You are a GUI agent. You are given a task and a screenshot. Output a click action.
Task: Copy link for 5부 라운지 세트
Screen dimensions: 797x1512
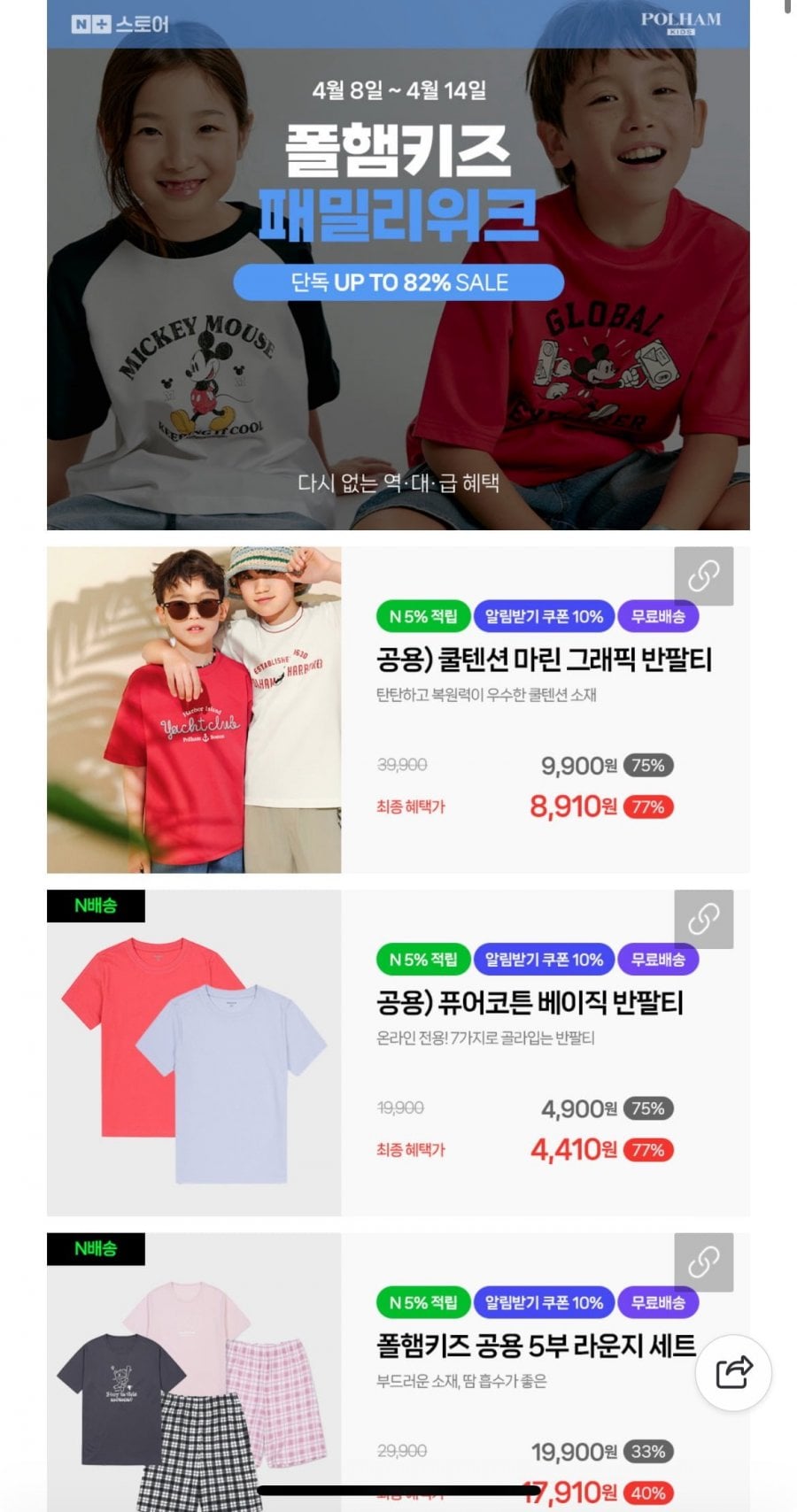(x=703, y=1262)
